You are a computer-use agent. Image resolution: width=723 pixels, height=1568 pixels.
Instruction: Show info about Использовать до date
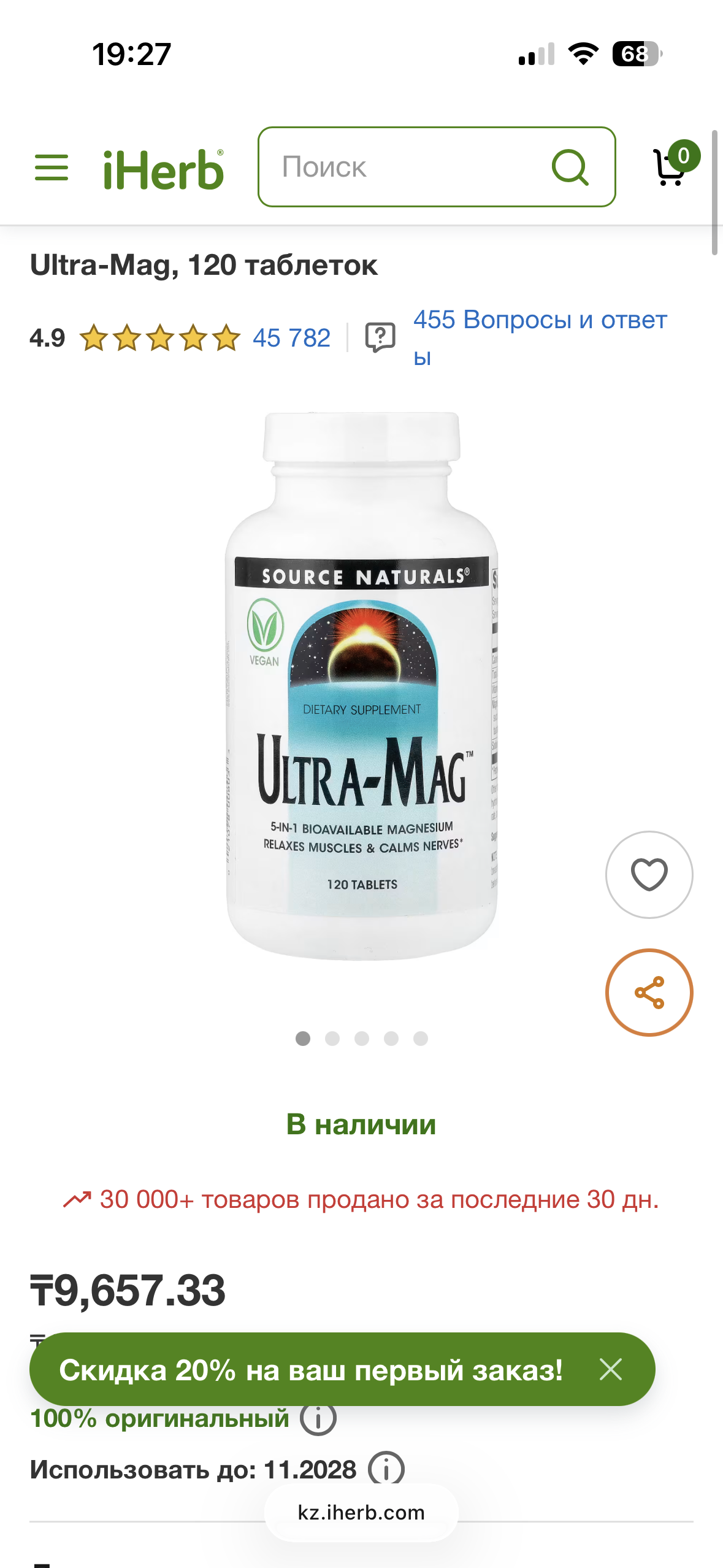pos(386,1469)
